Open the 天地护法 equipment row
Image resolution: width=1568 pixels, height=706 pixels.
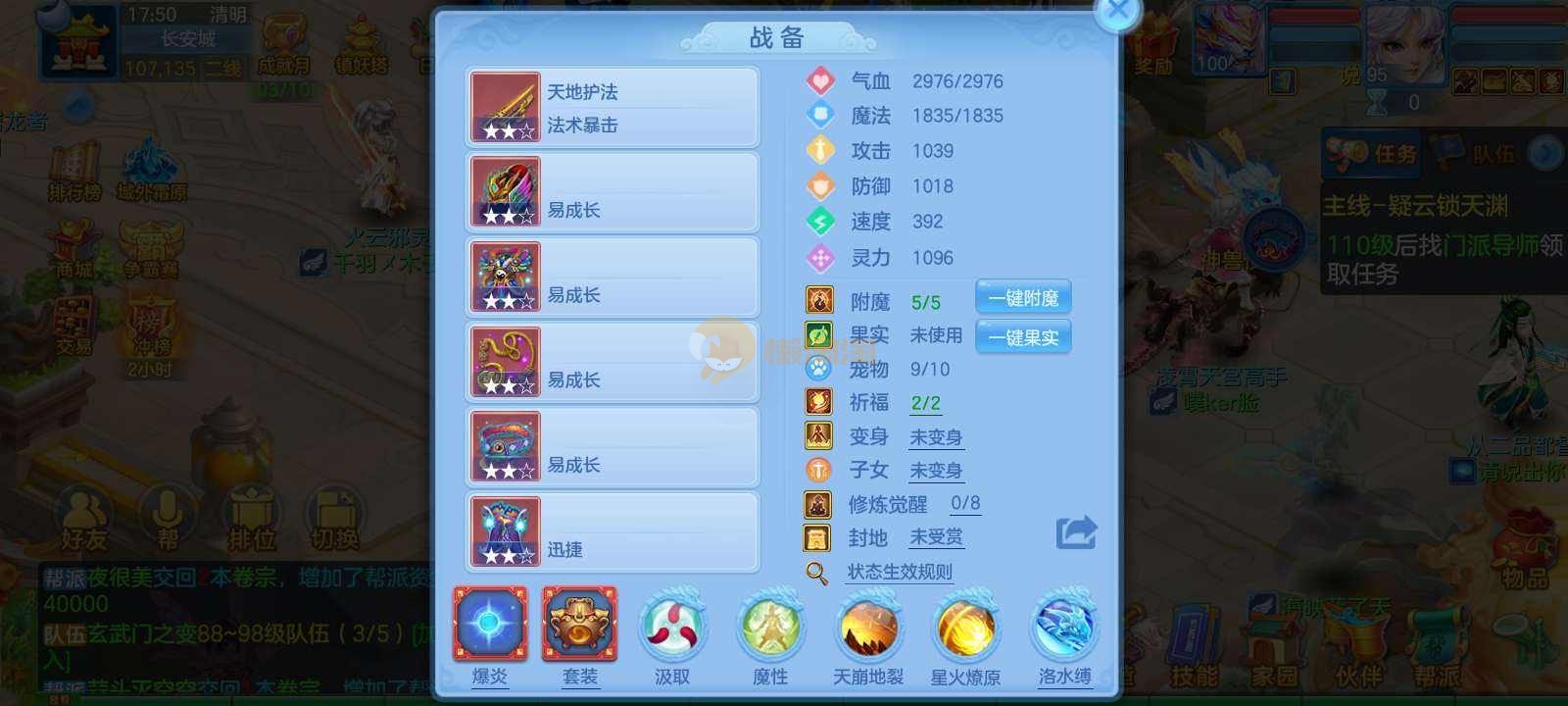[x=612, y=108]
